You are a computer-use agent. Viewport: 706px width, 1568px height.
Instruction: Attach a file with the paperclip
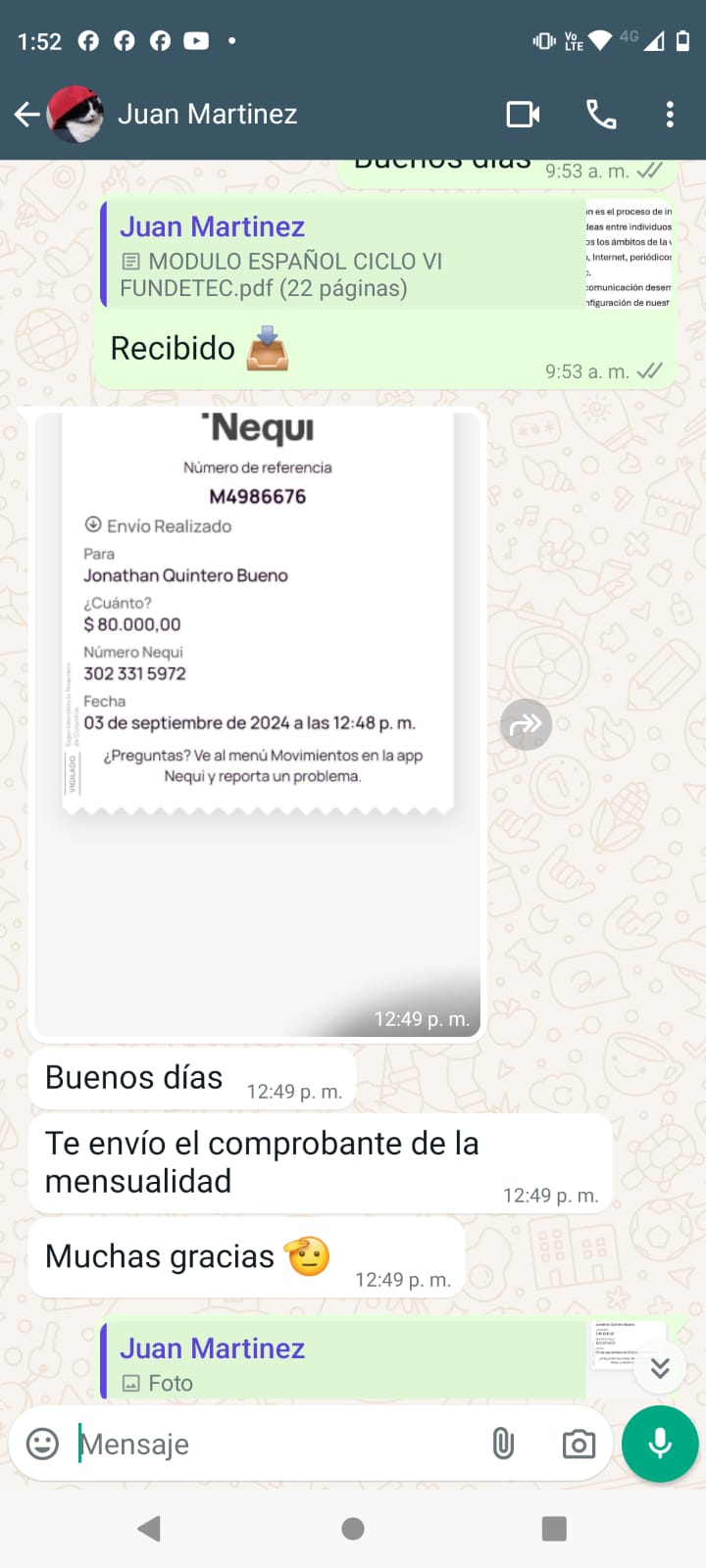503,1444
